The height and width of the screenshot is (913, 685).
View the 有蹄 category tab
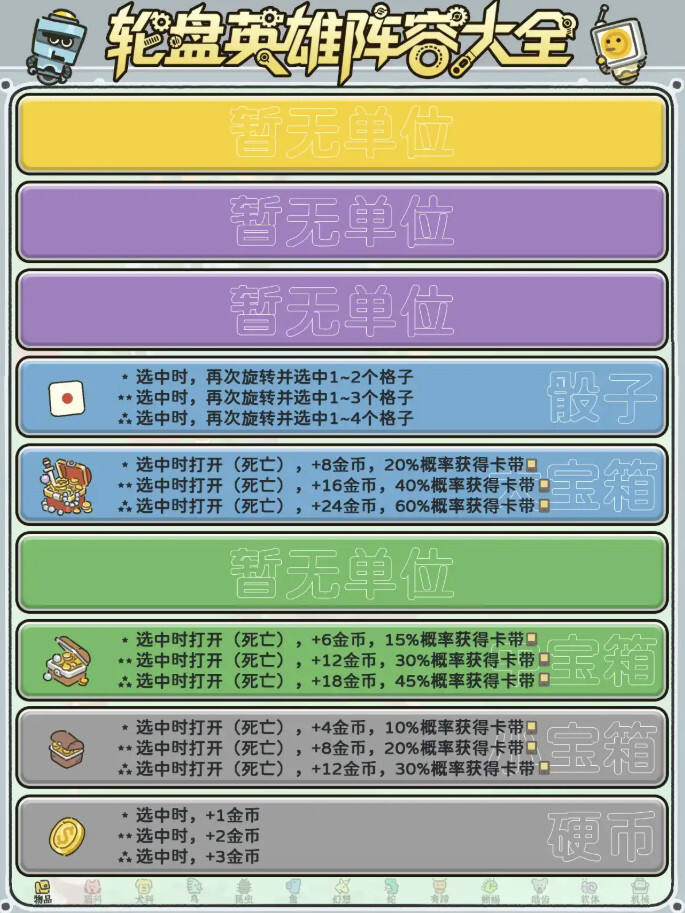tap(440, 891)
